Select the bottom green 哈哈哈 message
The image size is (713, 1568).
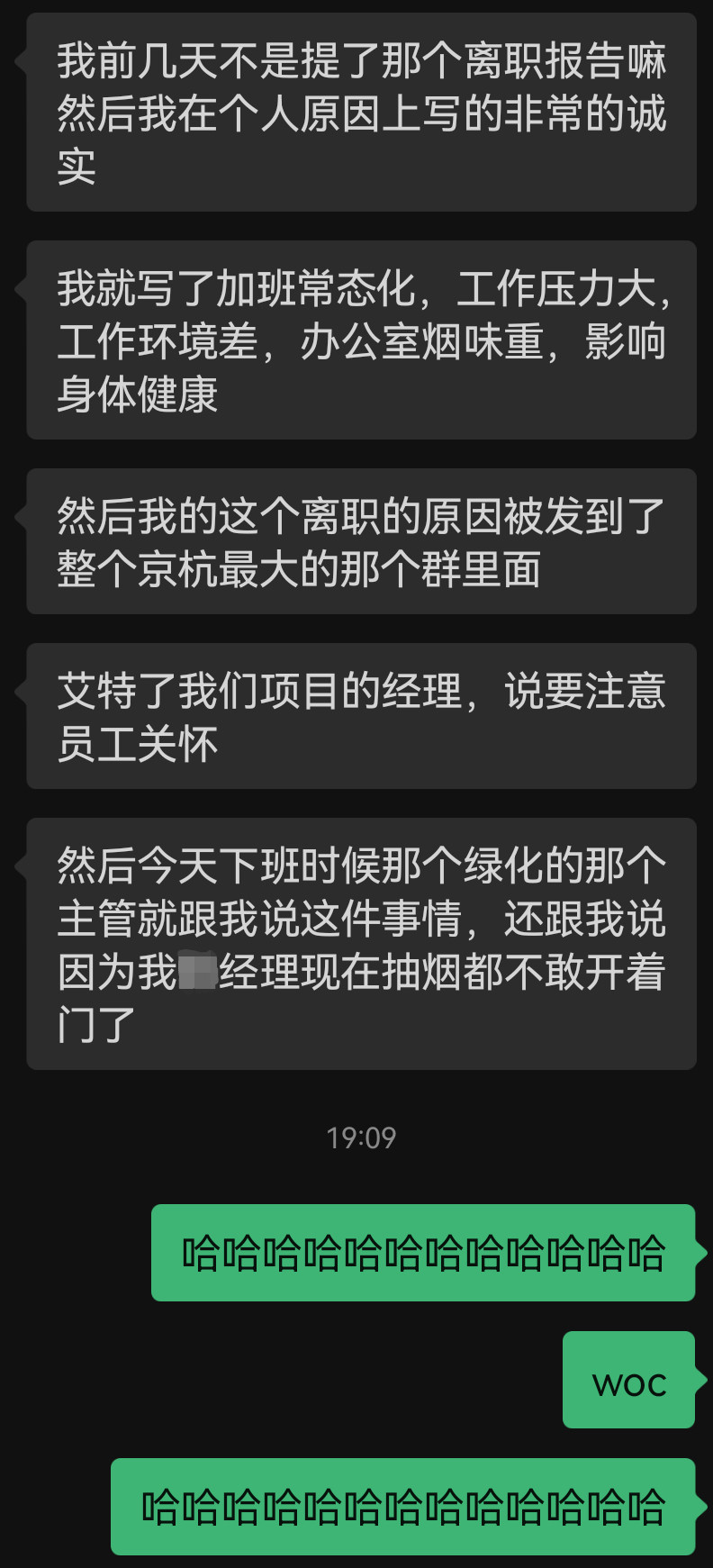click(x=405, y=1506)
